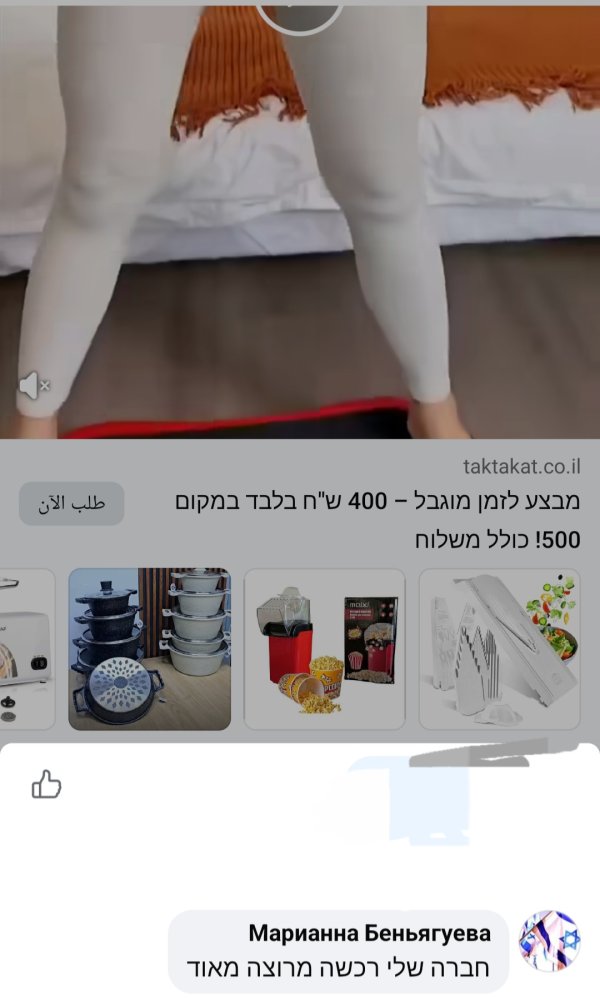600x1000 pixels.
Task: Open the taktakat.co.il link
Action: tap(520, 466)
